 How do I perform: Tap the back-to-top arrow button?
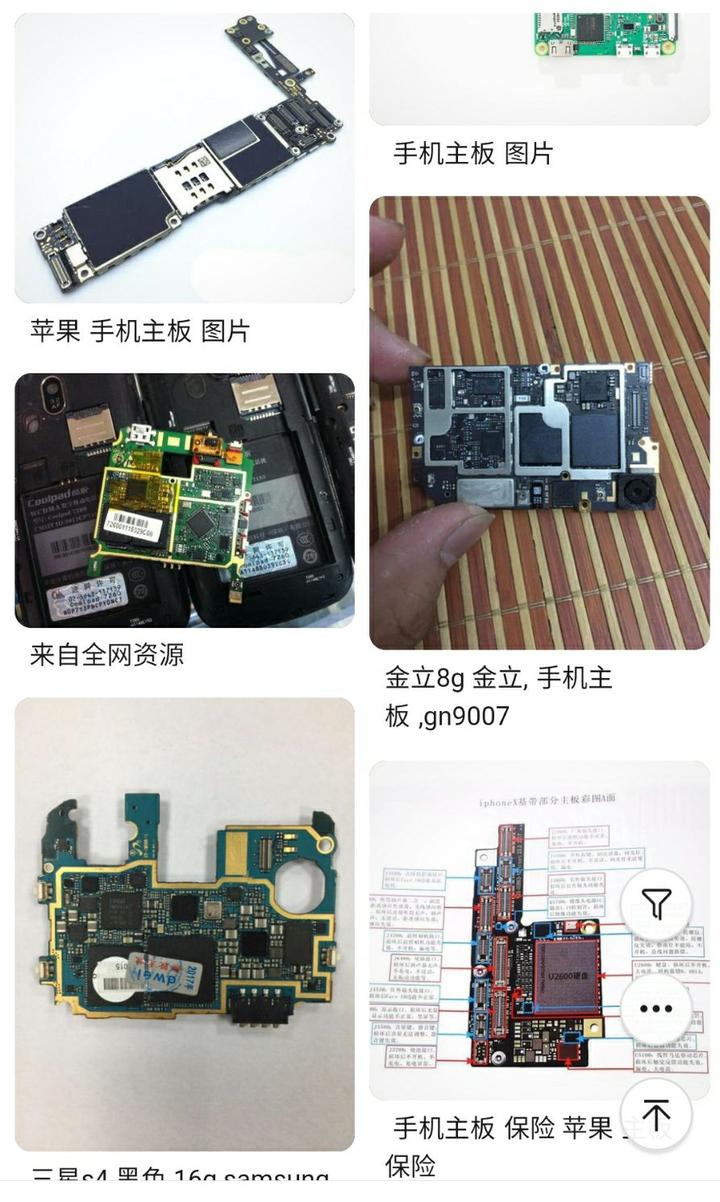pos(656,1114)
